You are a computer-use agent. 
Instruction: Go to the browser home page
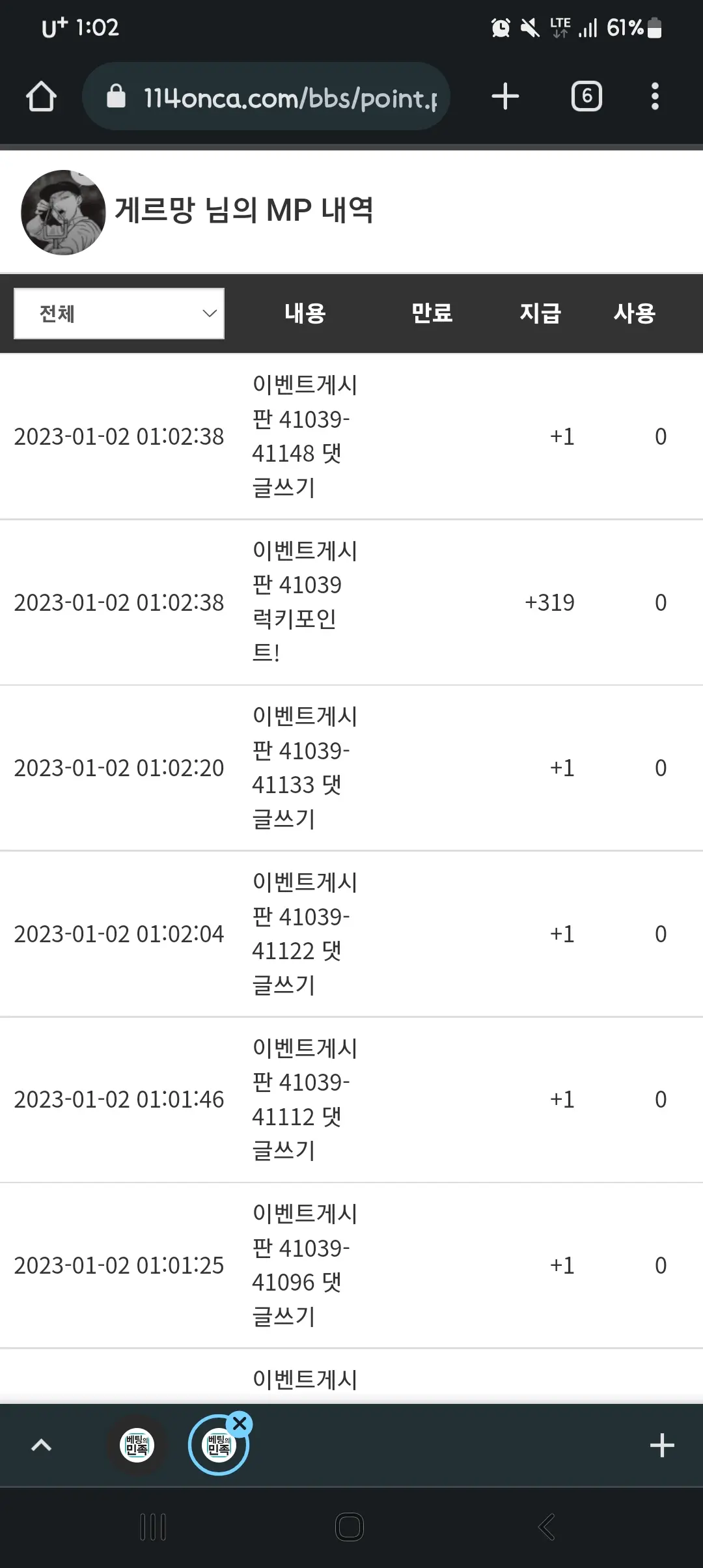tap(41, 96)
